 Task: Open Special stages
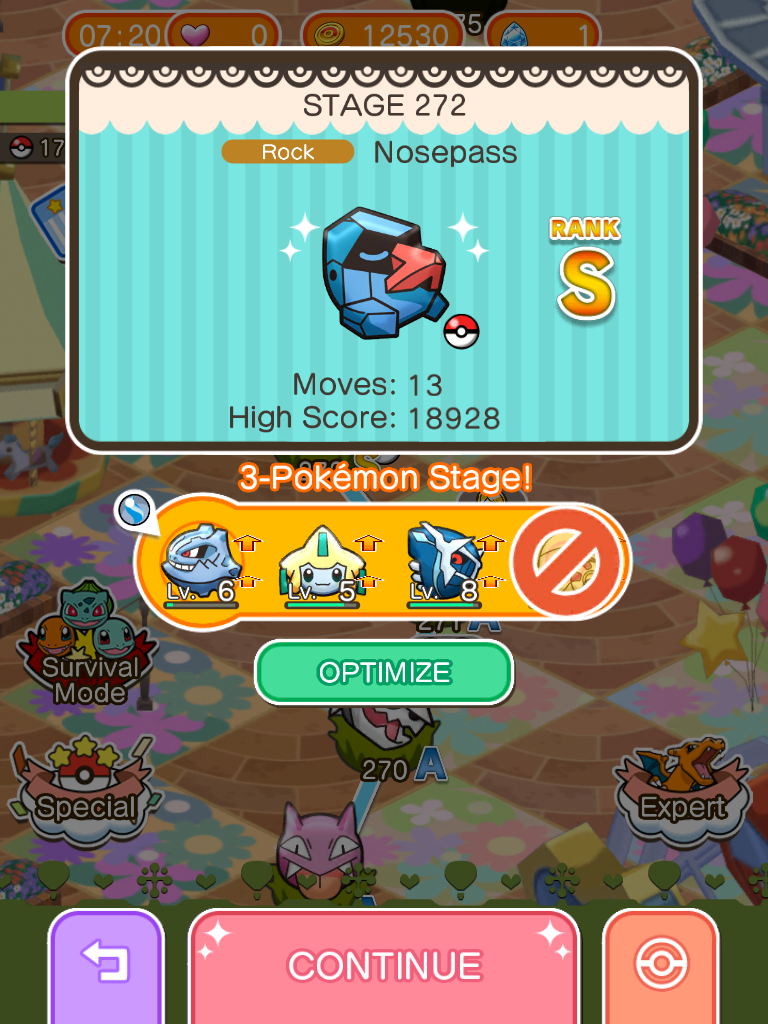tap(86, 790)
